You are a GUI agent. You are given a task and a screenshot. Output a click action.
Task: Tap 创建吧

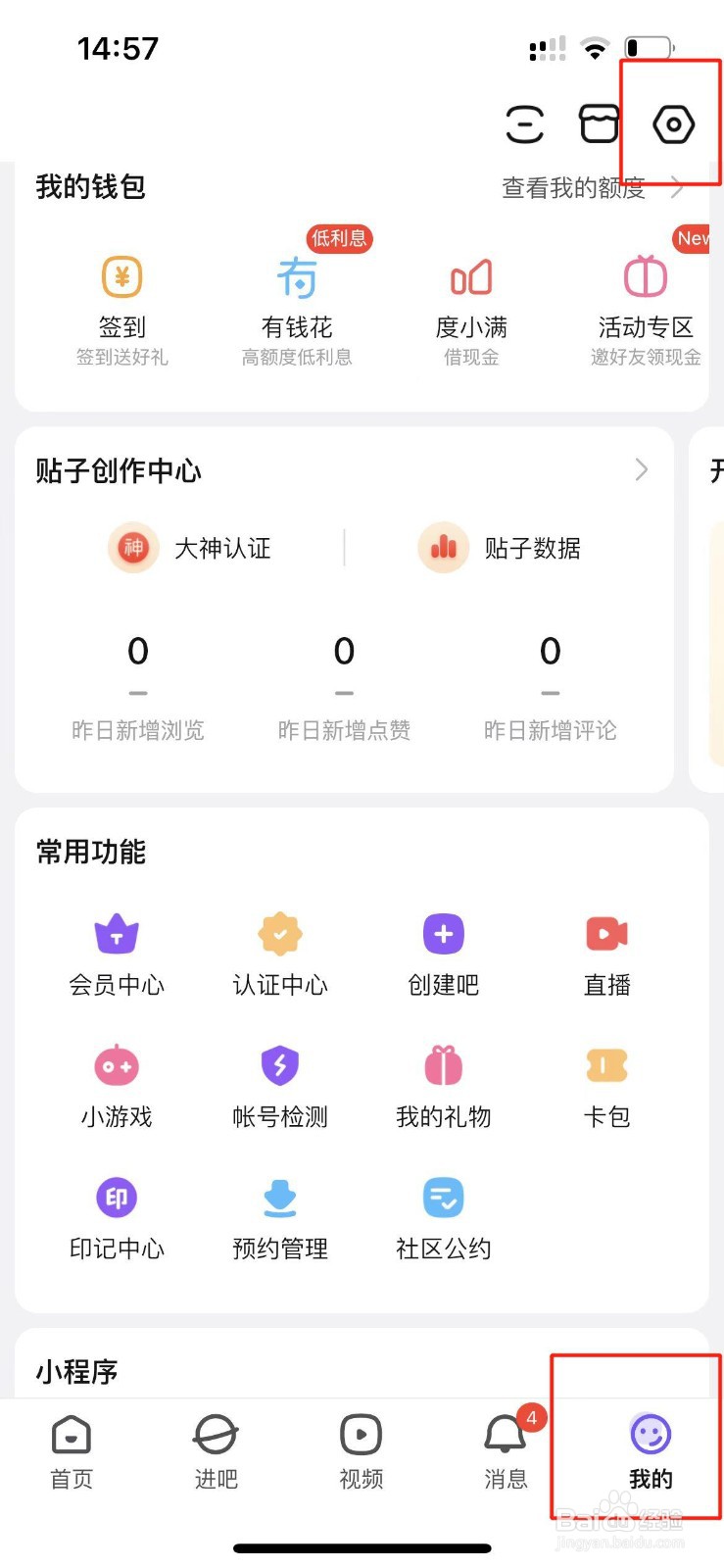tap(444, 955)
